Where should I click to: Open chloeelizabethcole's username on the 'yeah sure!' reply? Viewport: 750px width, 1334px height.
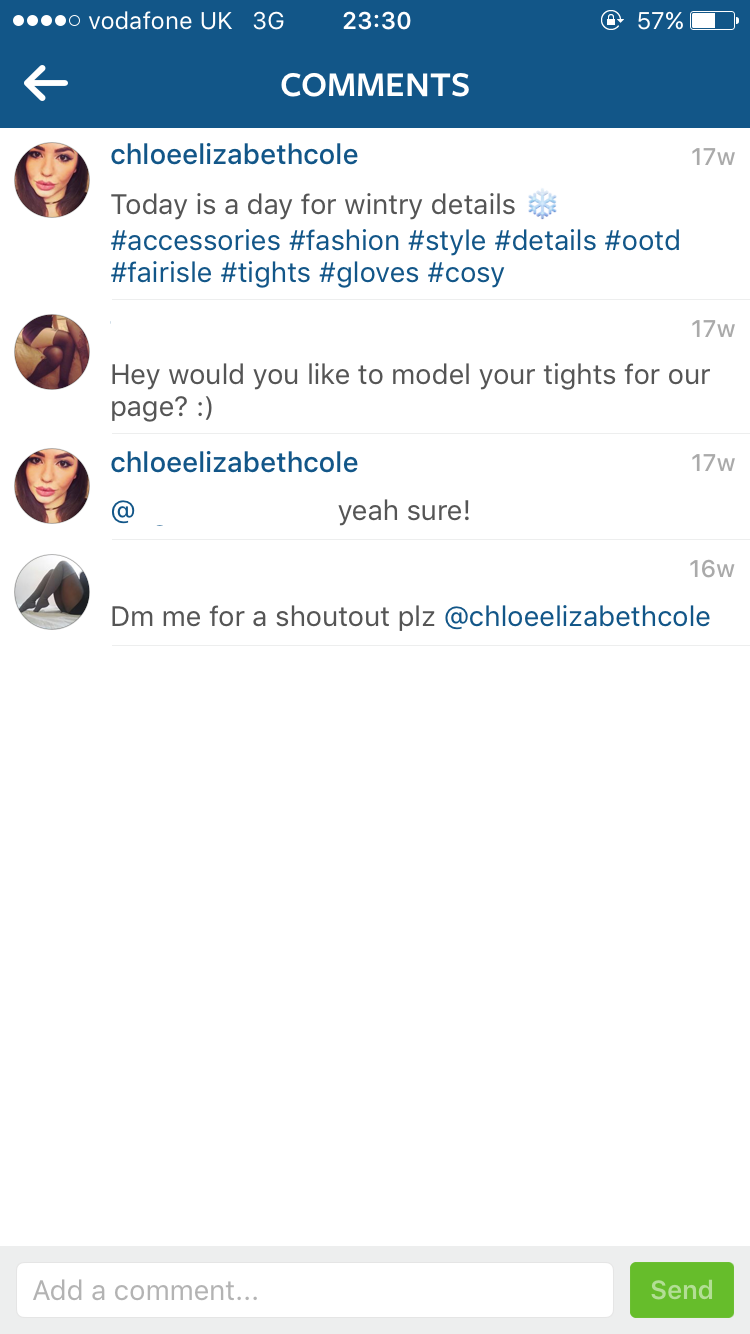(234, 463)
